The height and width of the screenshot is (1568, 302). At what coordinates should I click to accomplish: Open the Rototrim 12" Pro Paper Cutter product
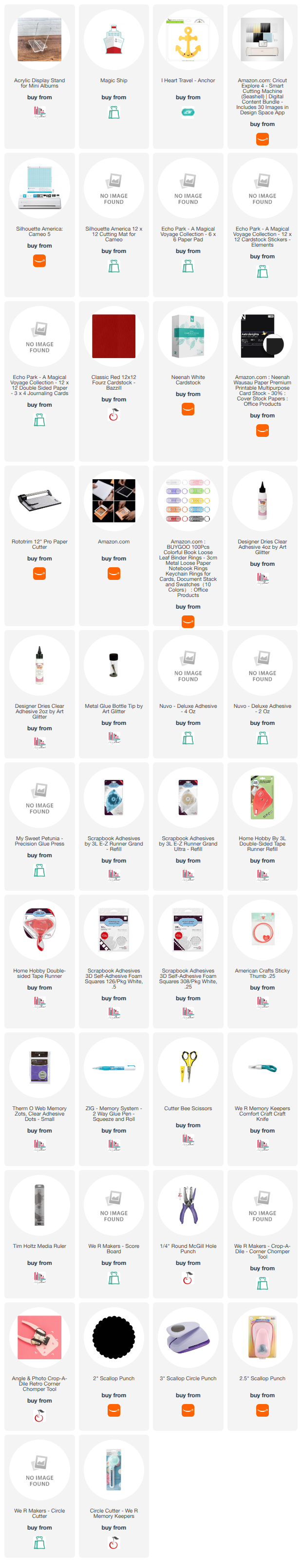[39, 544]
